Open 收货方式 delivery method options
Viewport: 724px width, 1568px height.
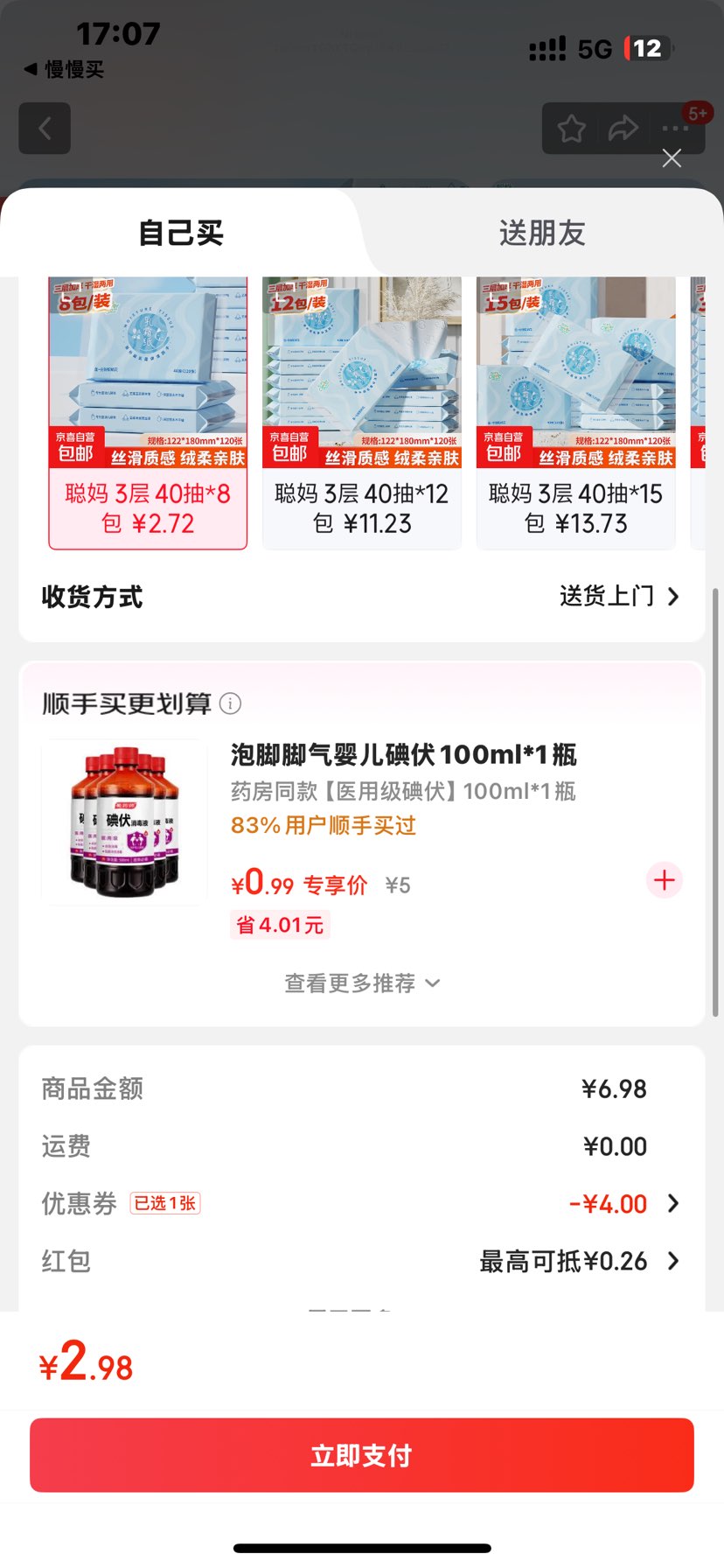click(618, 597)
